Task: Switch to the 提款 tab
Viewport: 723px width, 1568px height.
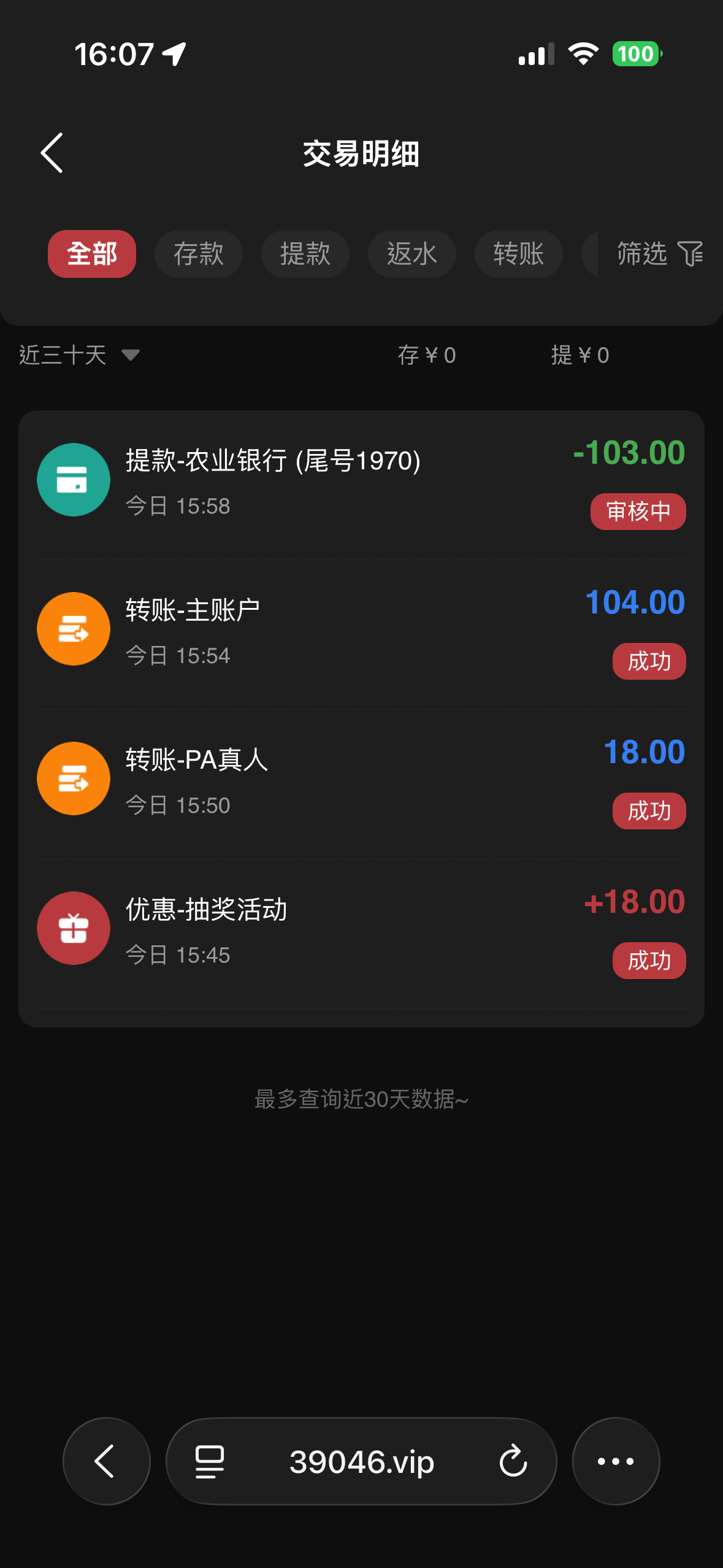Action: coord(305,254)
